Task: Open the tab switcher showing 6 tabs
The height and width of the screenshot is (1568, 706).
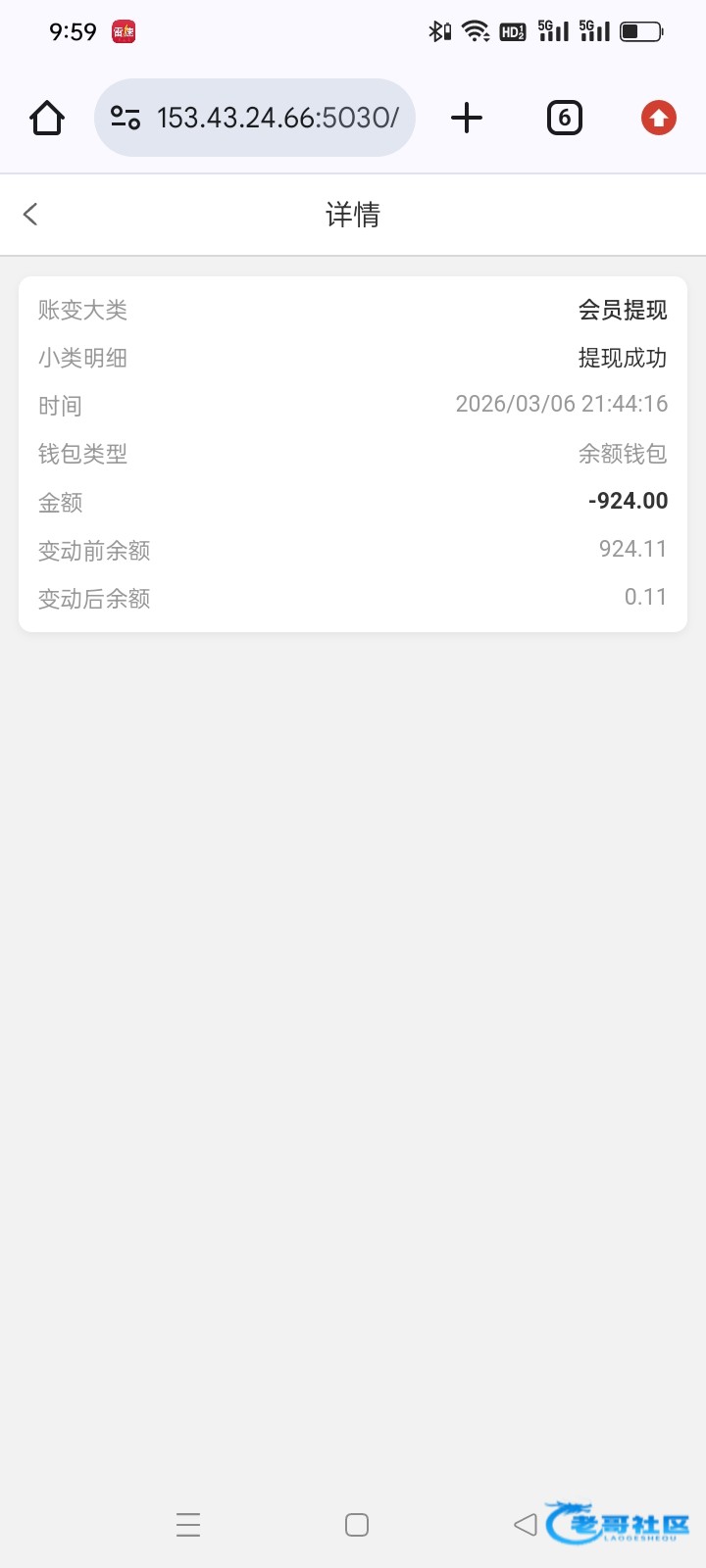Action: [x=564, y=118]
